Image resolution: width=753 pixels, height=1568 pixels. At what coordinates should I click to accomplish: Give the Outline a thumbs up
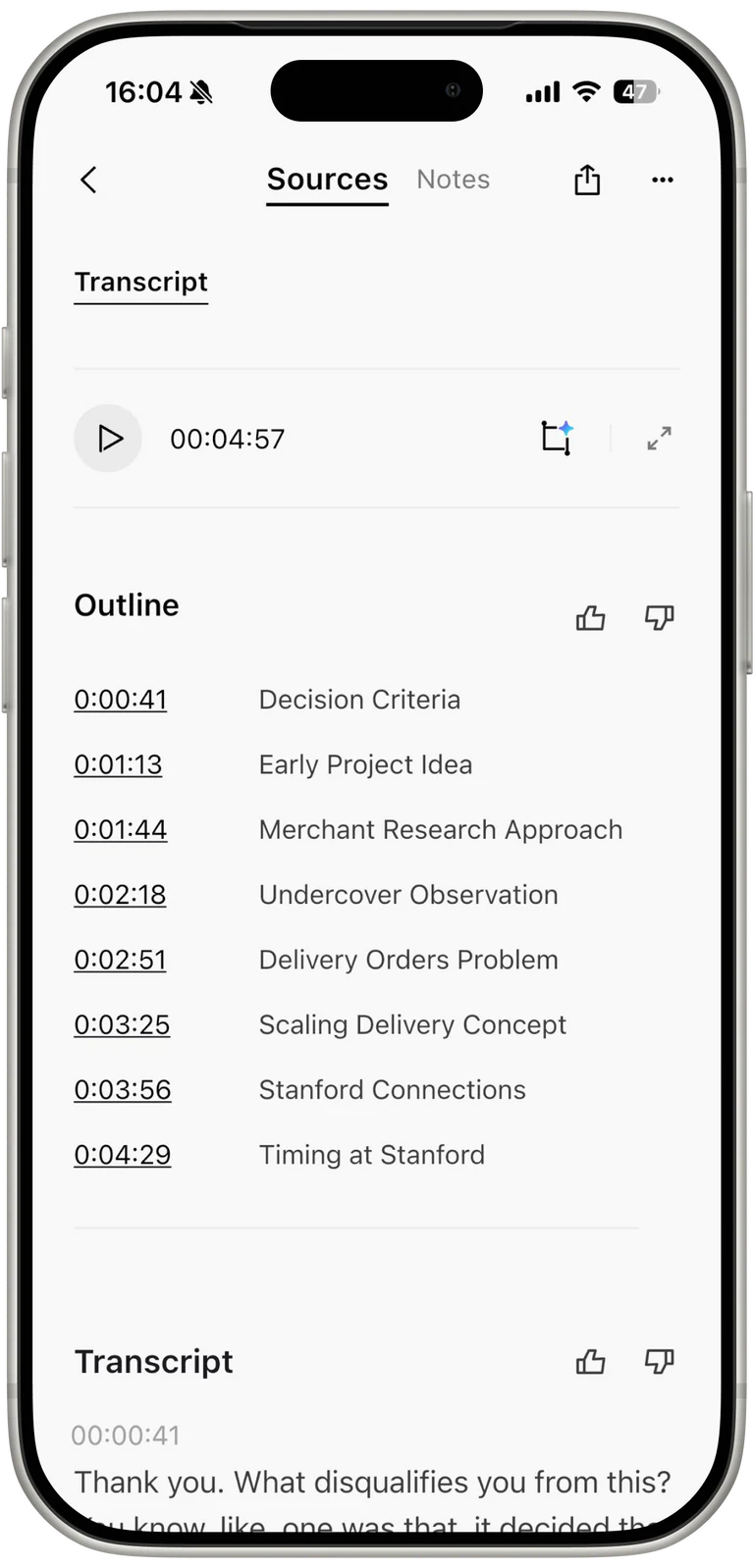[590, 617]
